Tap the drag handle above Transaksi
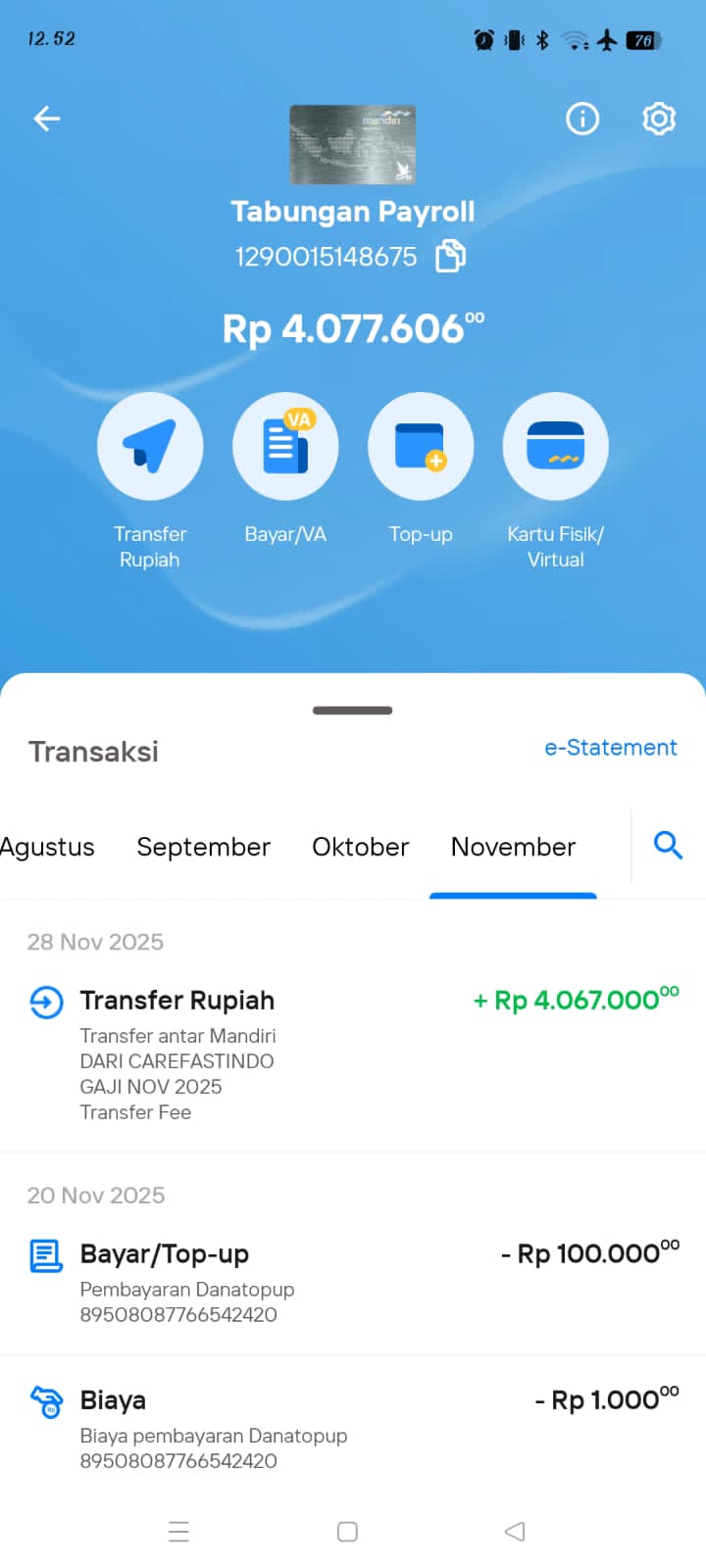 coord(353,710)
